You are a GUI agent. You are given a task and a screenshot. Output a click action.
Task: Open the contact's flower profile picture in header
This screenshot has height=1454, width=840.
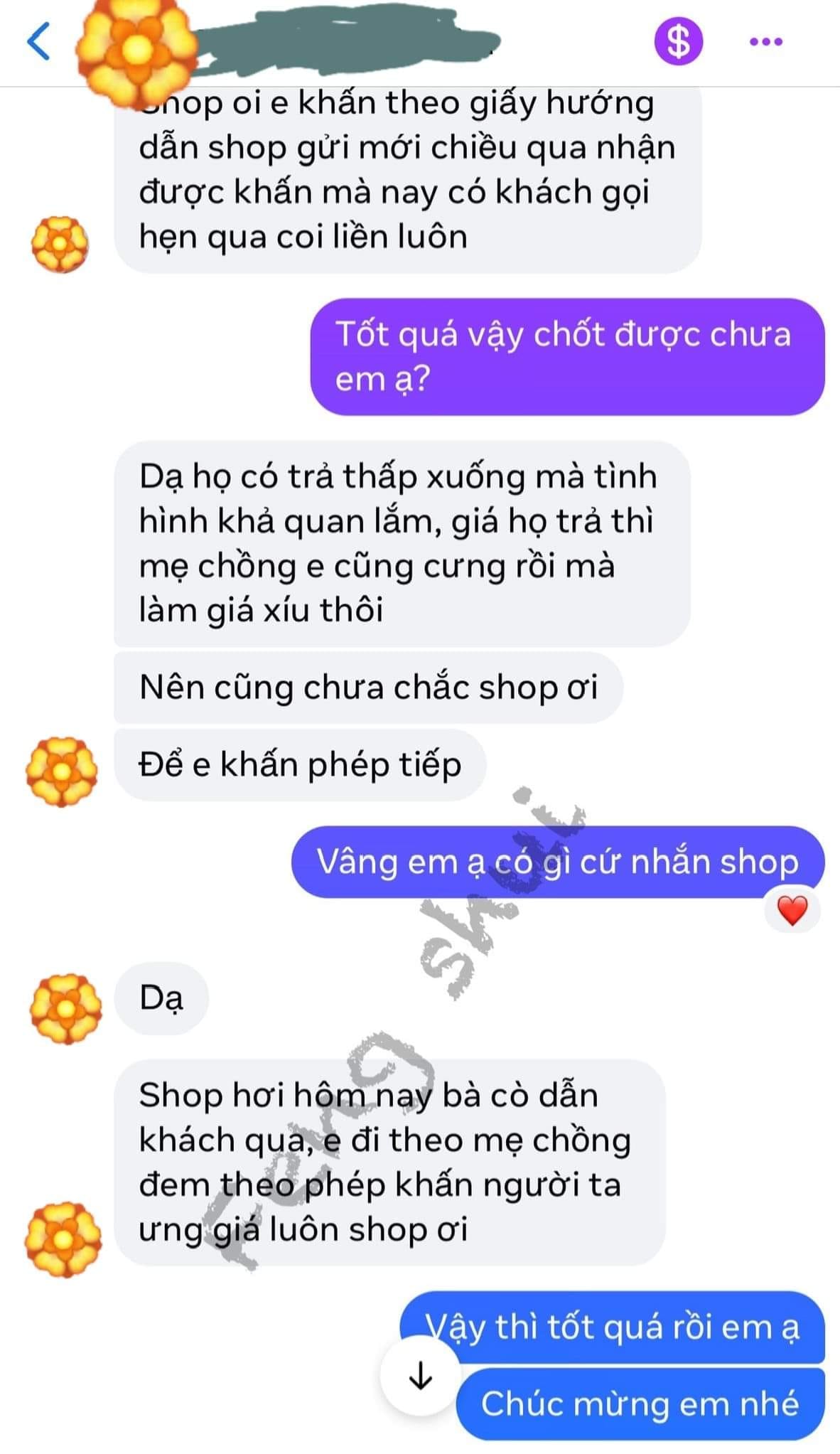[x=136, y=48]
